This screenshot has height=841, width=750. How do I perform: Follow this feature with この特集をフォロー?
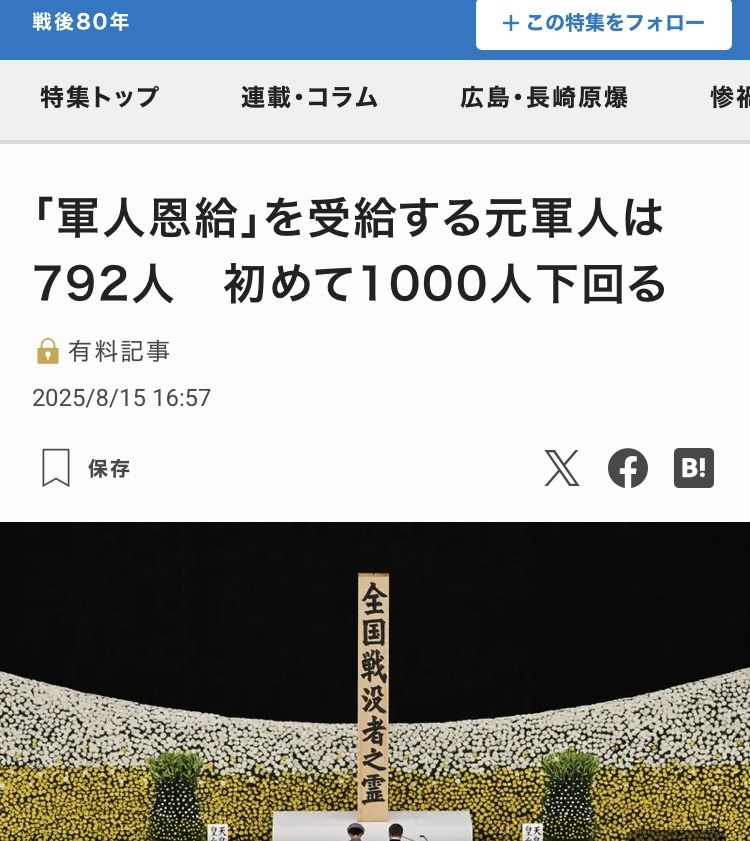pos(603,22)
